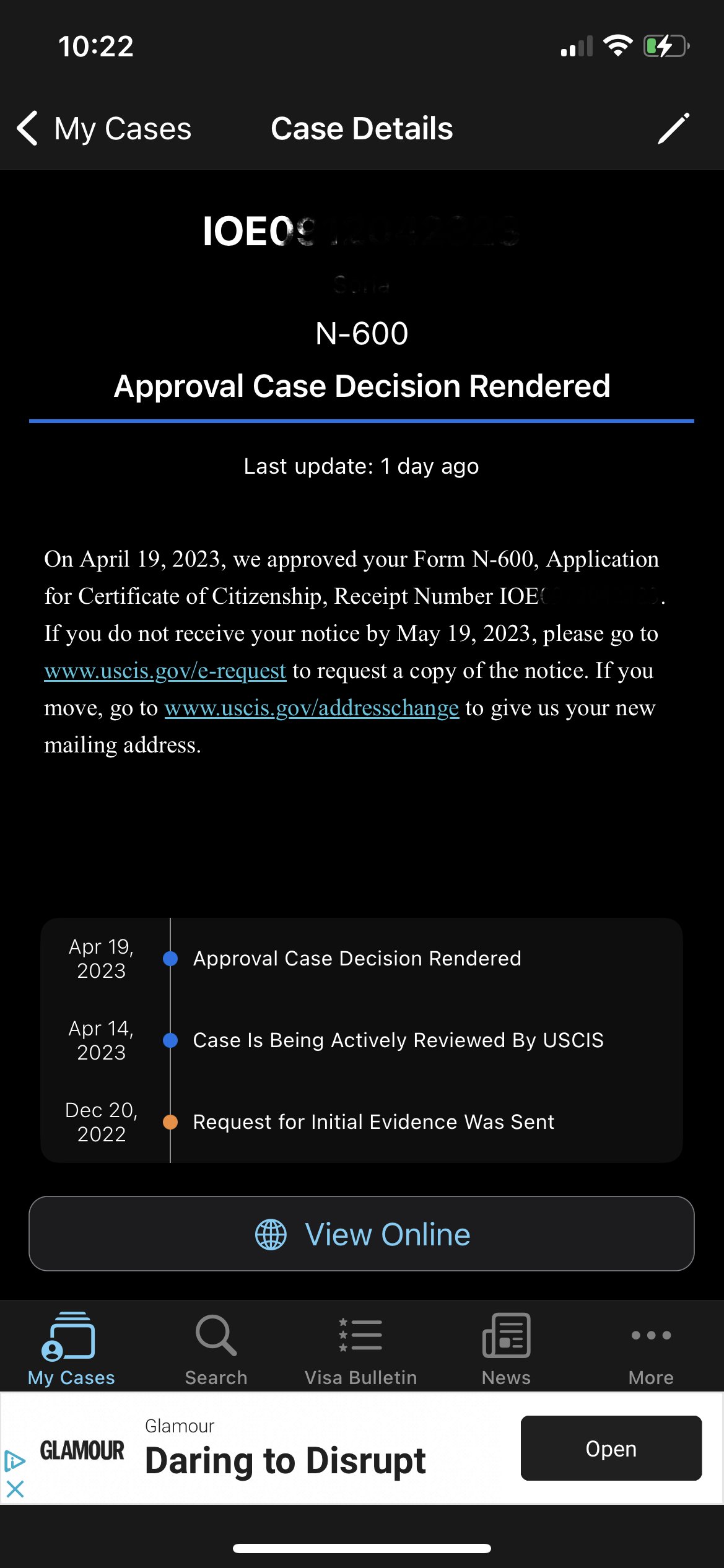The image size is (724, 1568).
Task: Close the Glamour ad banner
Action: click(x=15, y=1489)
